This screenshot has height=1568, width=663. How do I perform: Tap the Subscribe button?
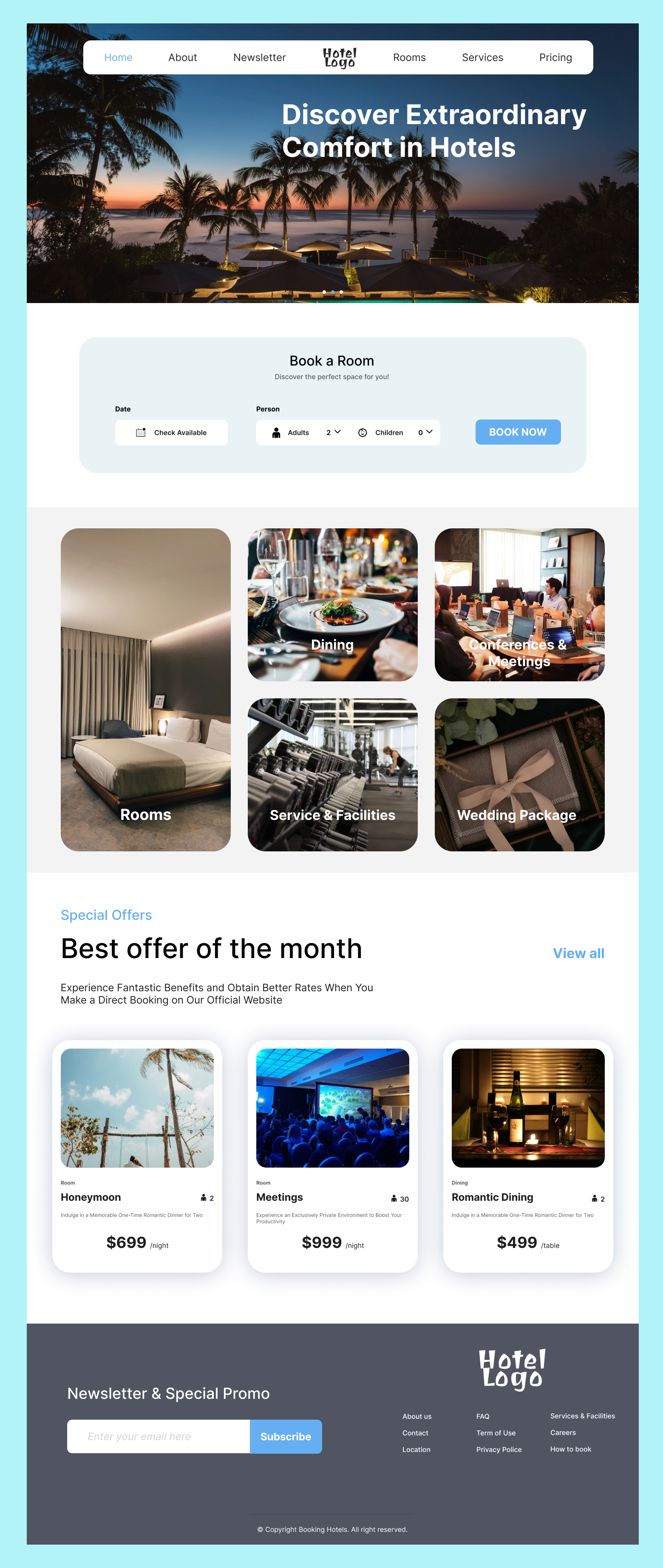(286, 1437)
